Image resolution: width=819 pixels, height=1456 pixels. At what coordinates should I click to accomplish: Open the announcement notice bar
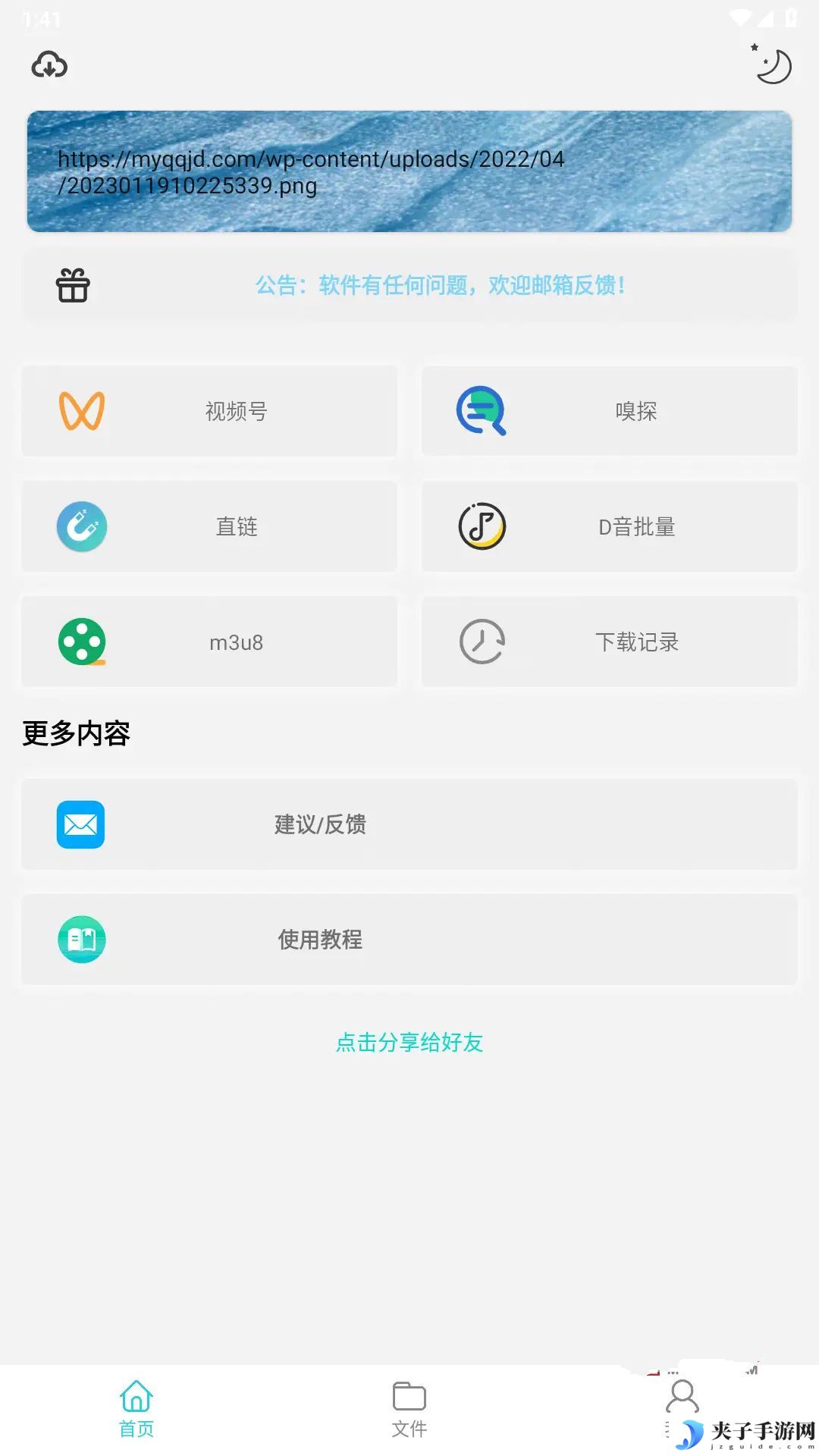tap(409, 286)
